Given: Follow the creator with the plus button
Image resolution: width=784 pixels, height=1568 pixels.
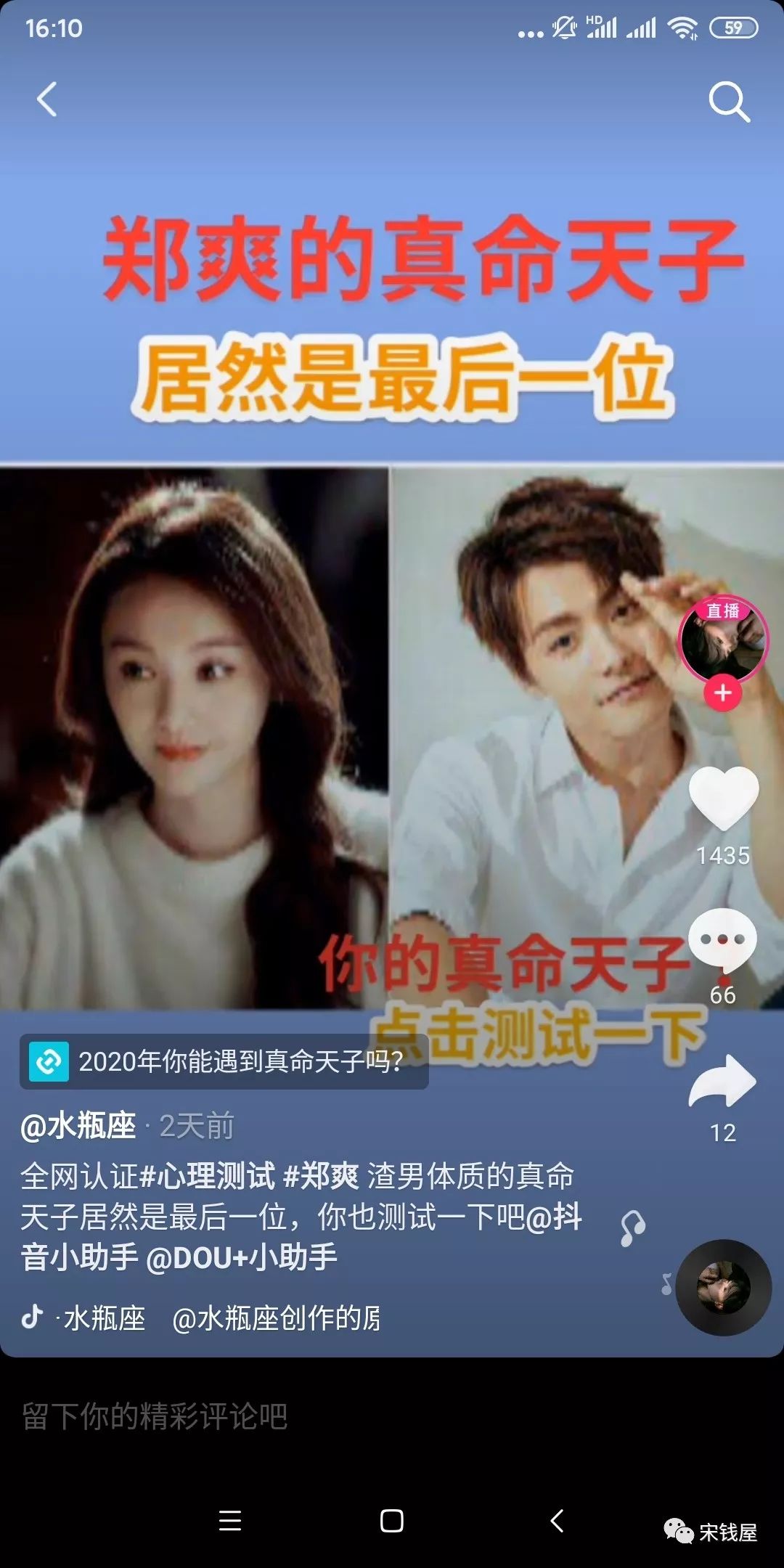Looking at the screenshot, I should pyautogui.click(x=722, y=693).
